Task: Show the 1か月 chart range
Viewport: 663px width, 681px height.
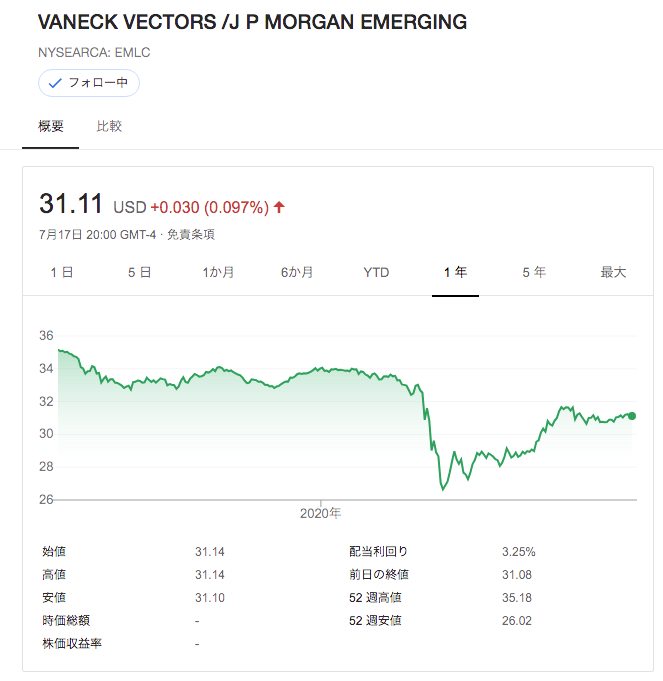Action: 218,272
